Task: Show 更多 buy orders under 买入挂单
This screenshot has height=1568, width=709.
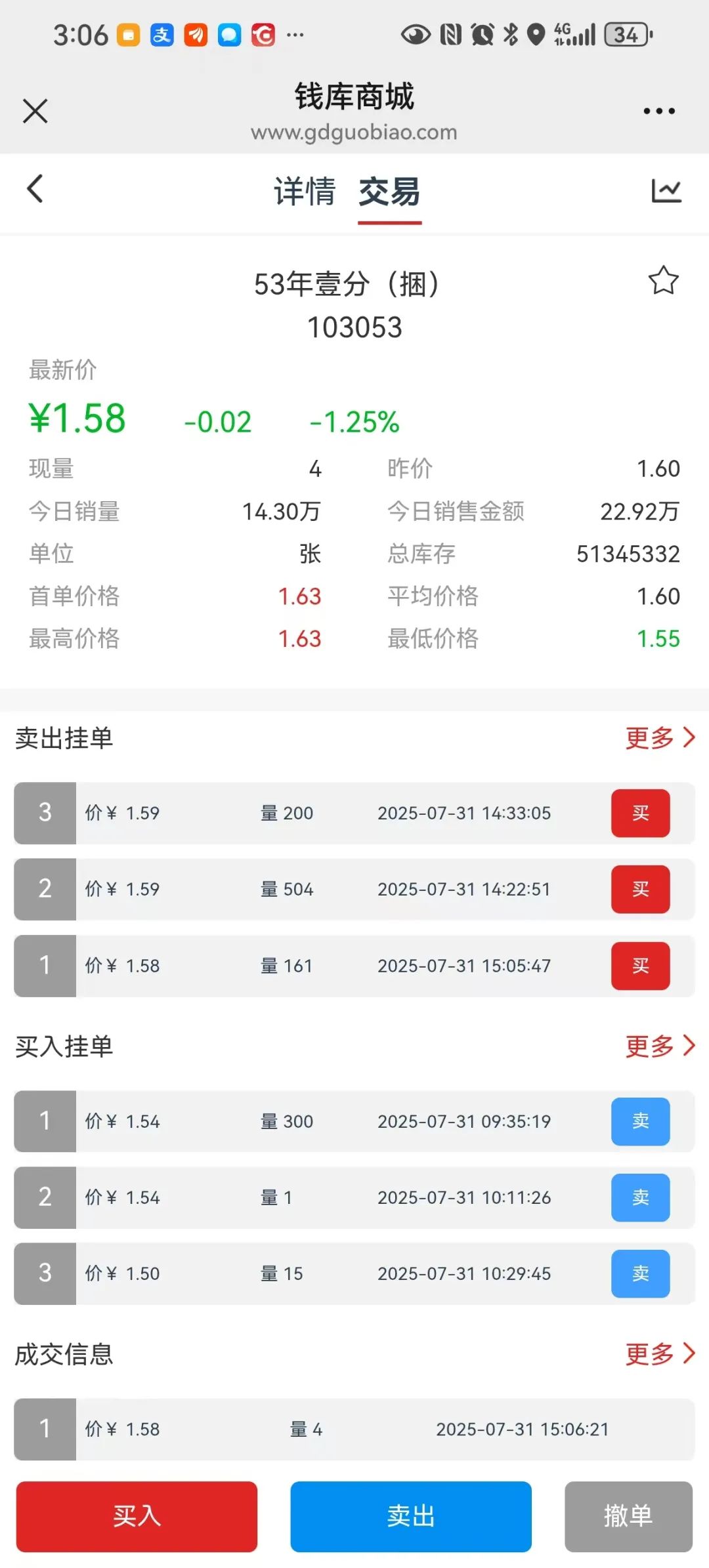Action: 660,1046
